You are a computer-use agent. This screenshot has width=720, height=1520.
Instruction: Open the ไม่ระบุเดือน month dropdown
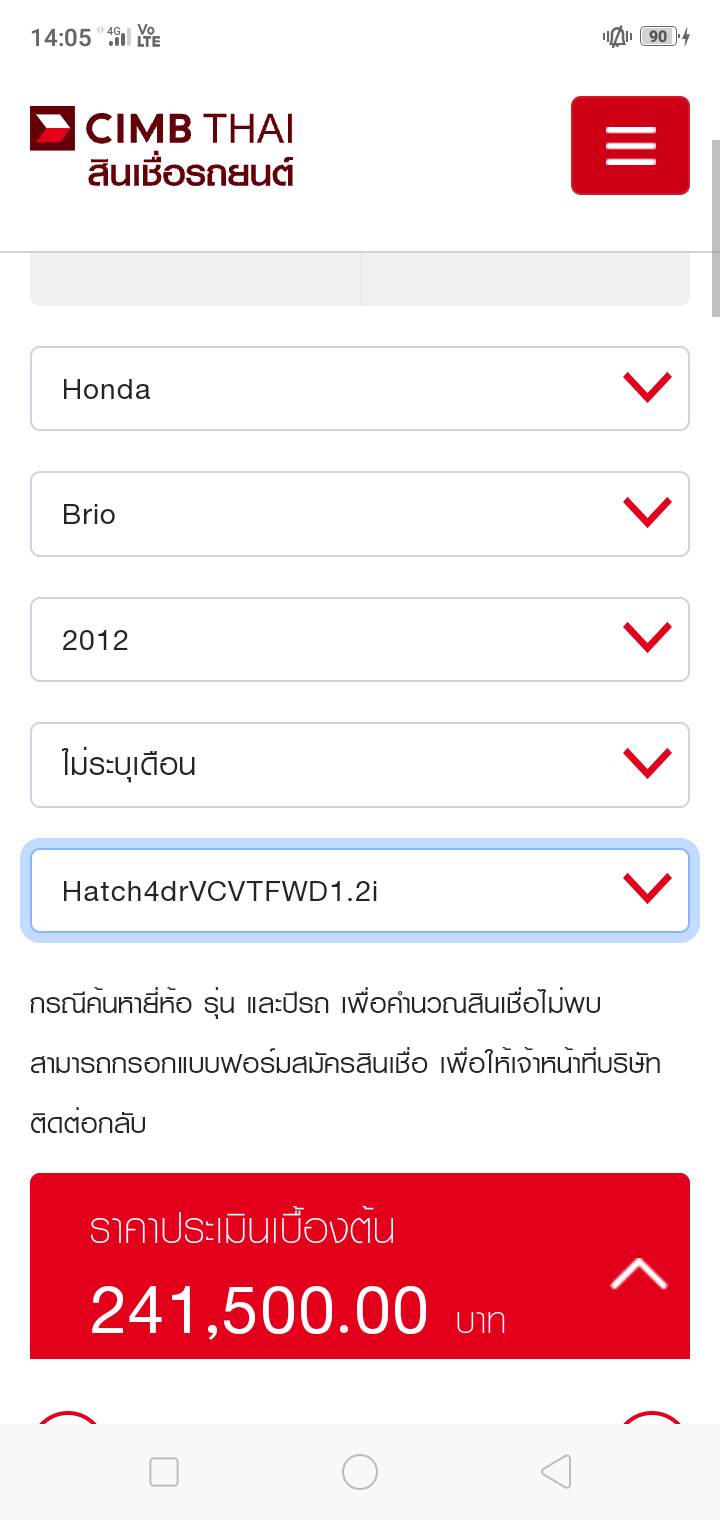(360, 765)
